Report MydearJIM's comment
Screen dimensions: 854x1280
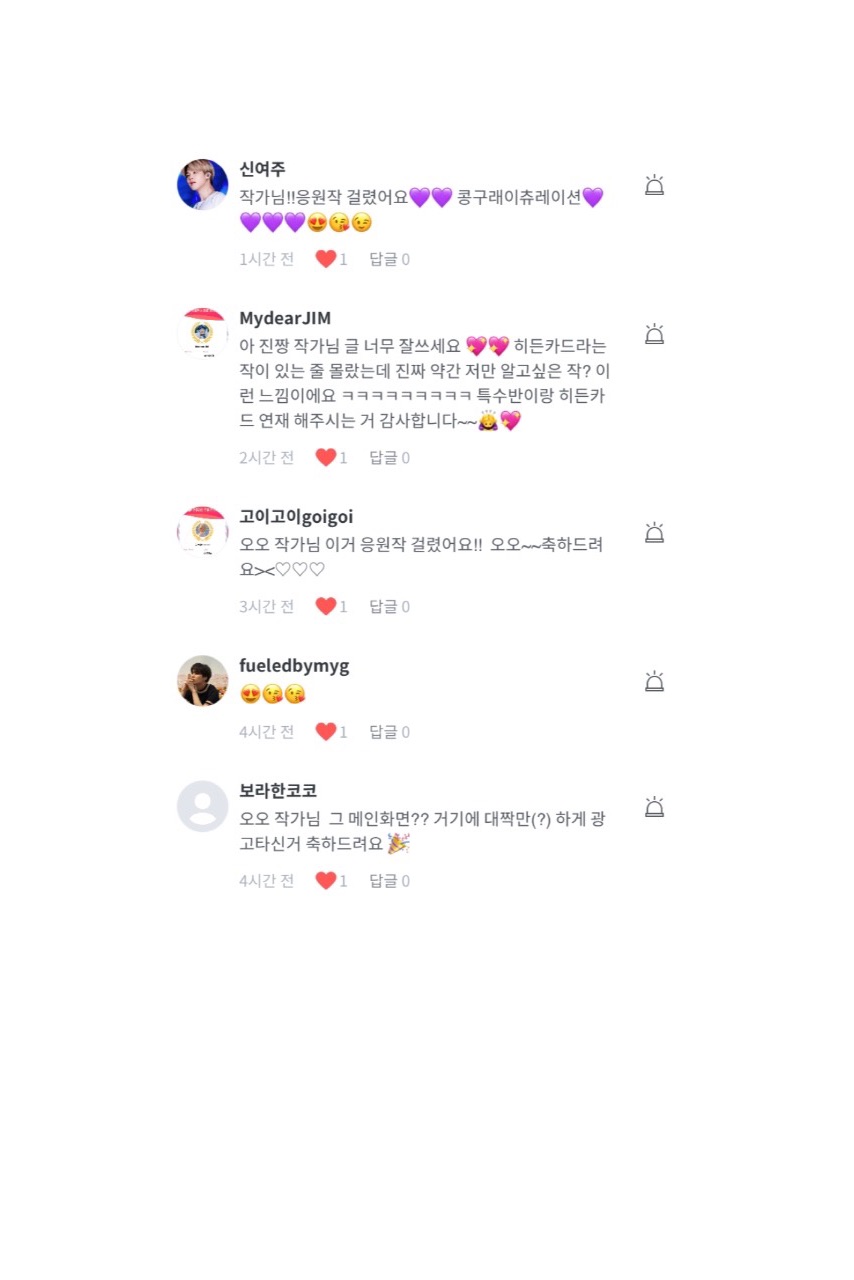(654, 334)
